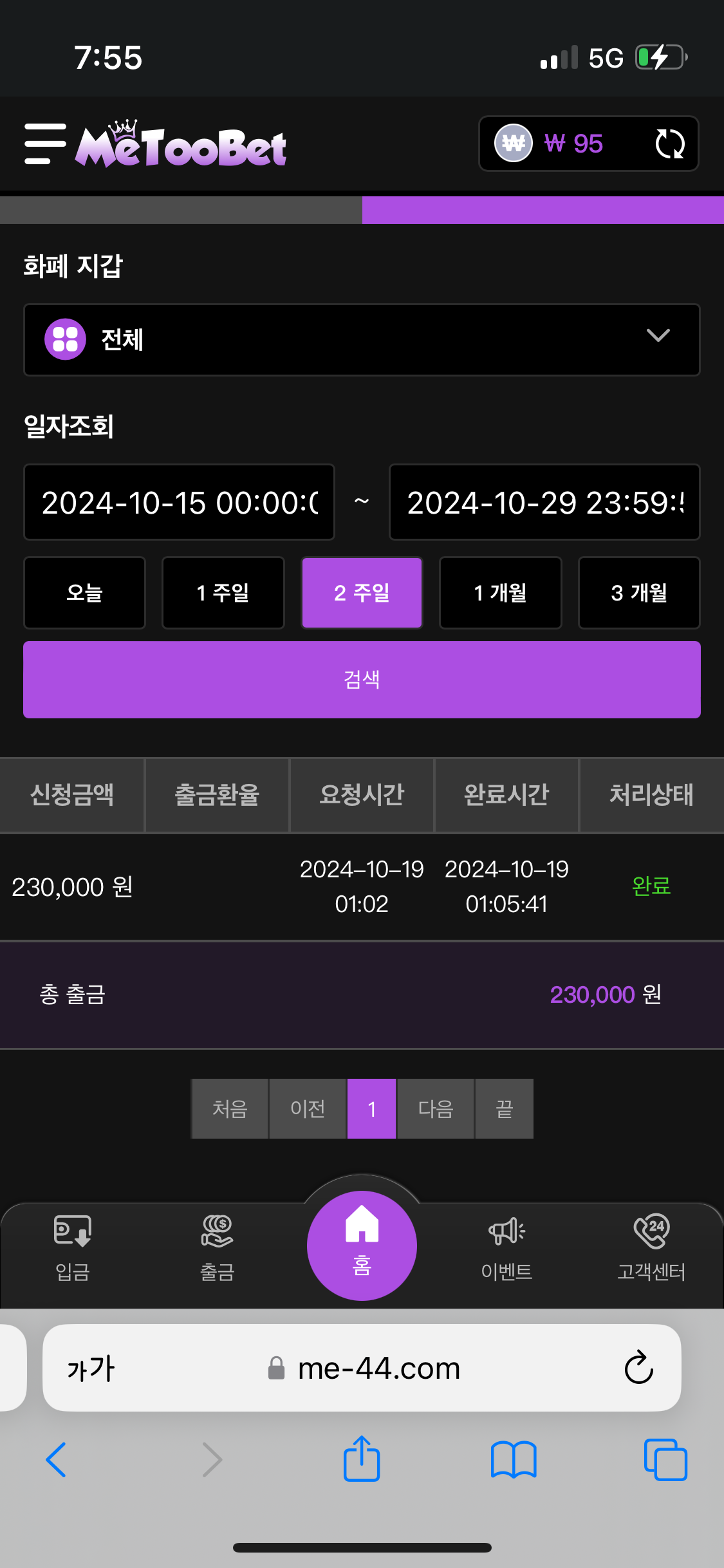
Task: Refresh the won balance
Action: click(x=669, y=144)
